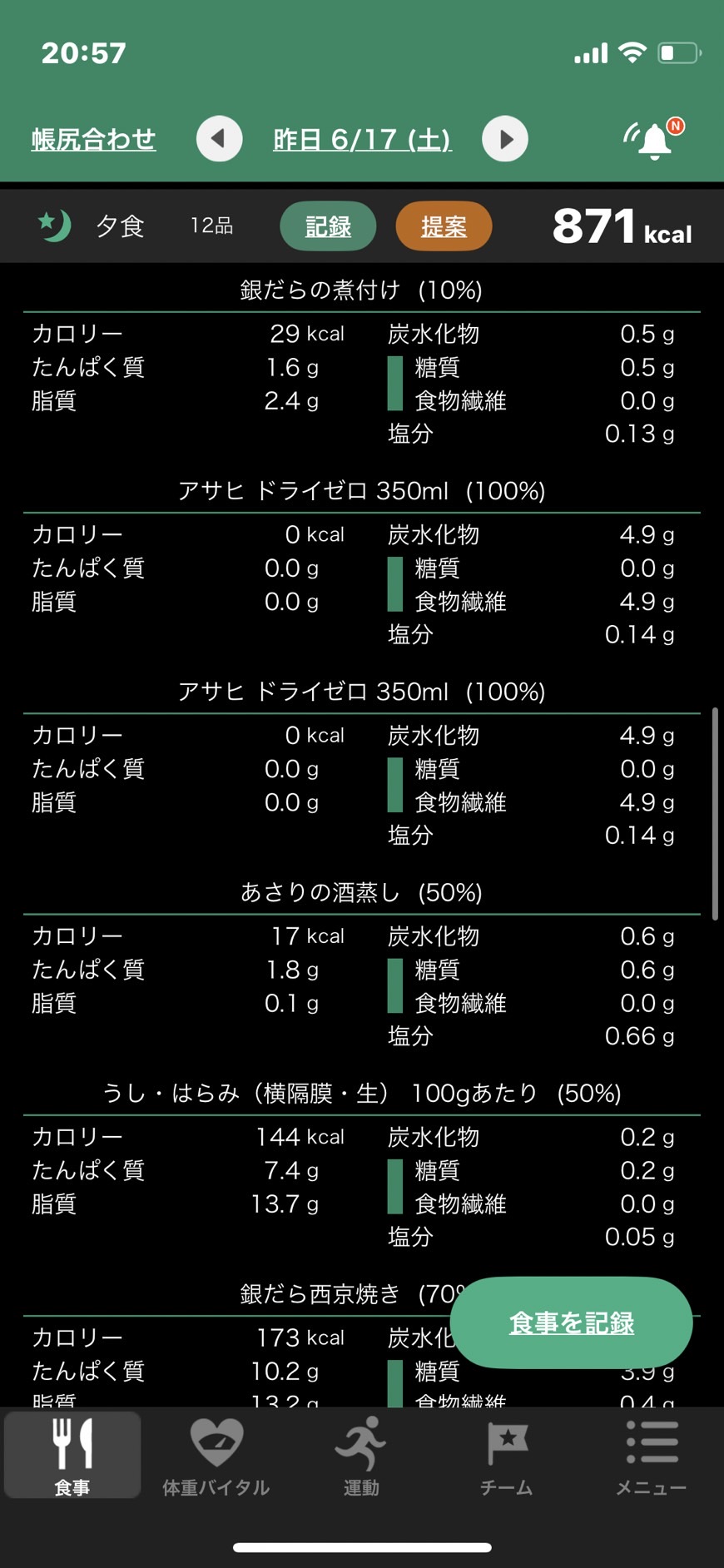Go to the next day
This screenshot has width=724, height=1568.
pyautogui.click(x=505, y=139)
